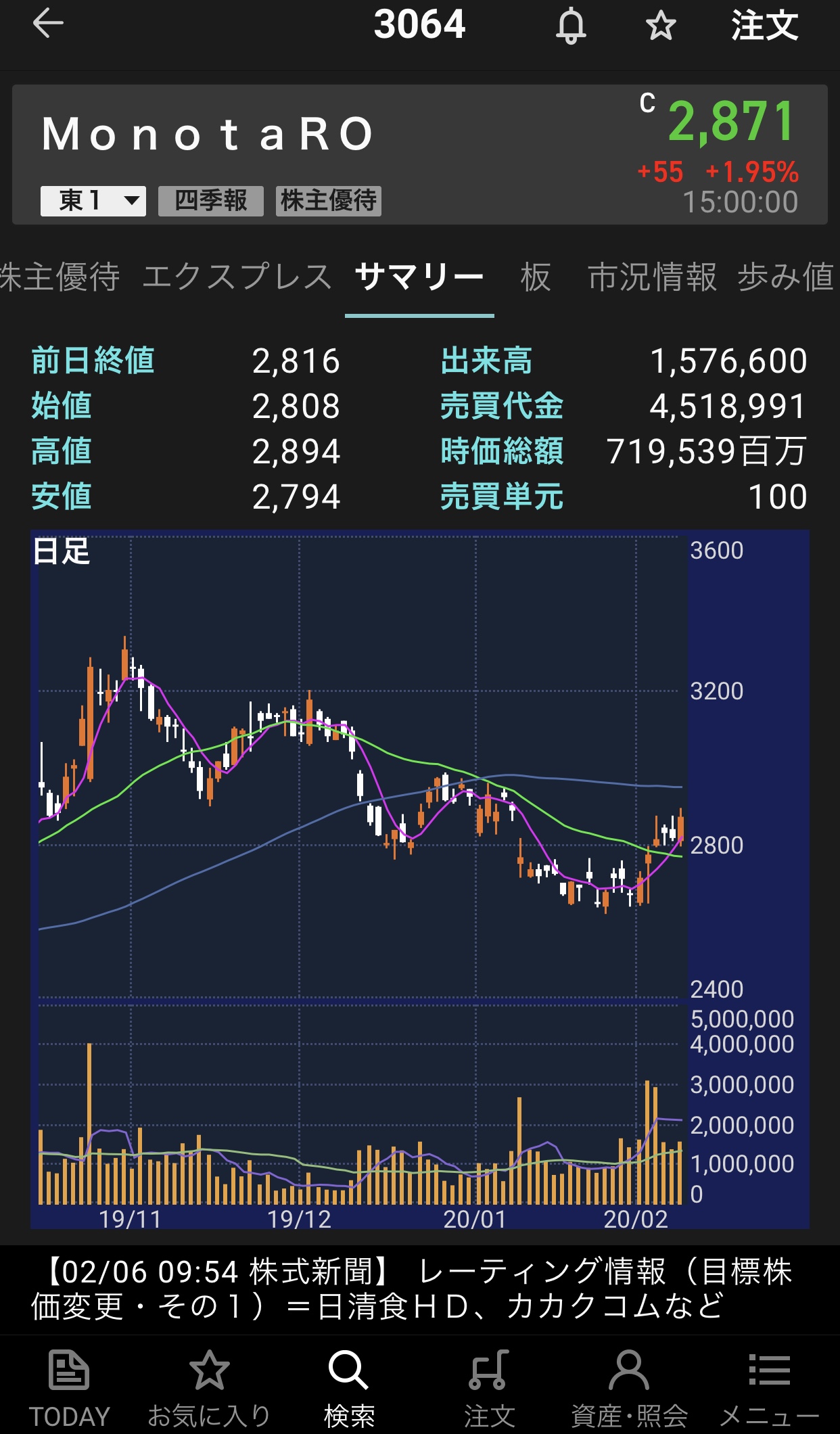Select the サマリー tab
Screen dimensions: 840x1434
[x=419, y=277]
